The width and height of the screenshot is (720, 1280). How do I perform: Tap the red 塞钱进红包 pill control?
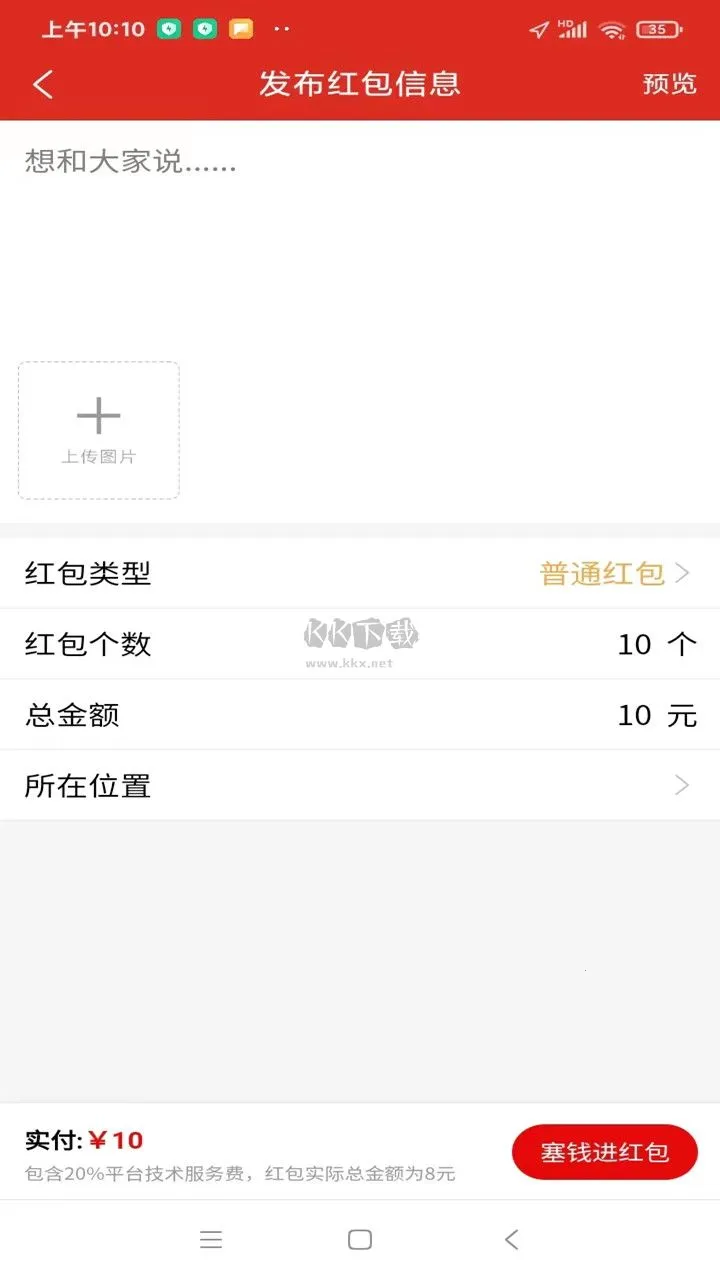tap(604, 1151)
